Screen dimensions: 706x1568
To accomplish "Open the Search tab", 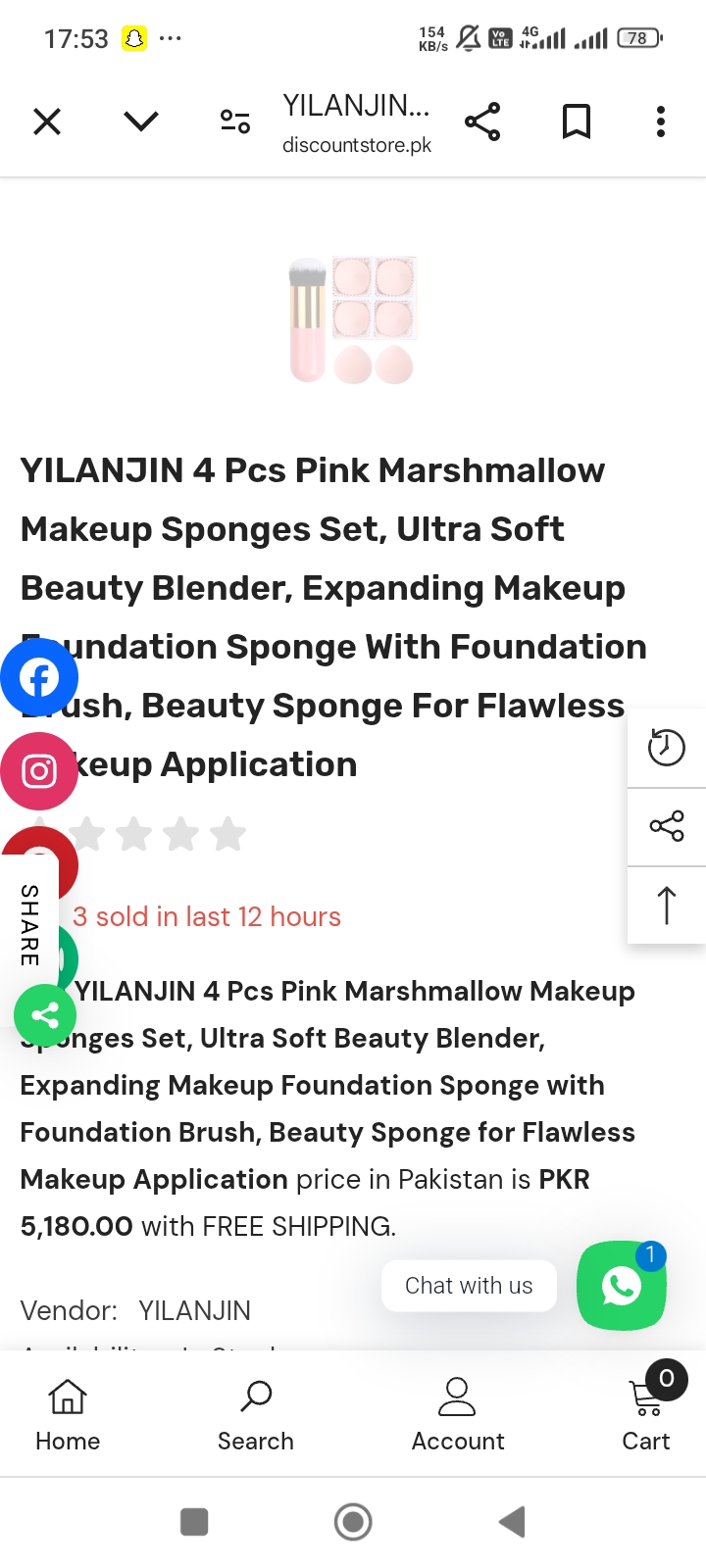I will point(256,1414).
